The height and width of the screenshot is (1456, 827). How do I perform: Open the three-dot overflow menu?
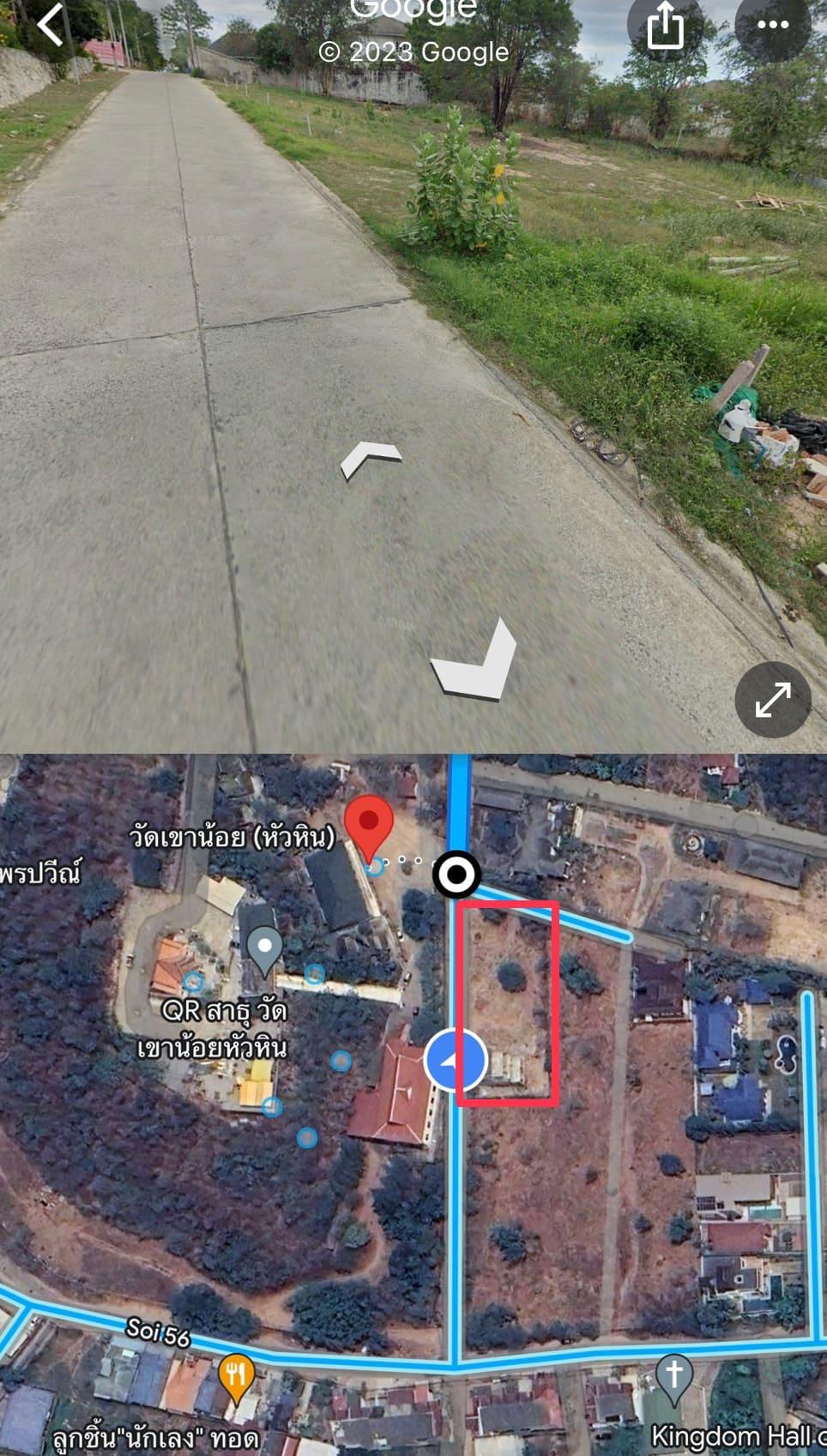tap(772, 26)
